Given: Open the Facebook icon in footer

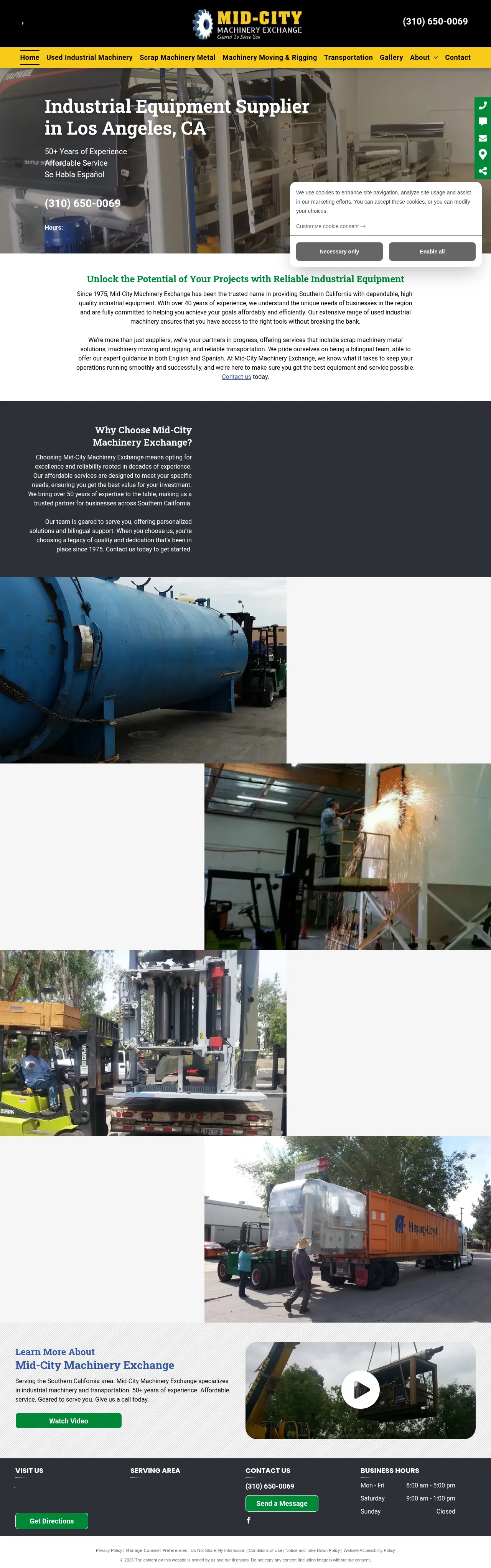Looking at the screenshot, I should pyautogui.click(x=249, y=1520).
